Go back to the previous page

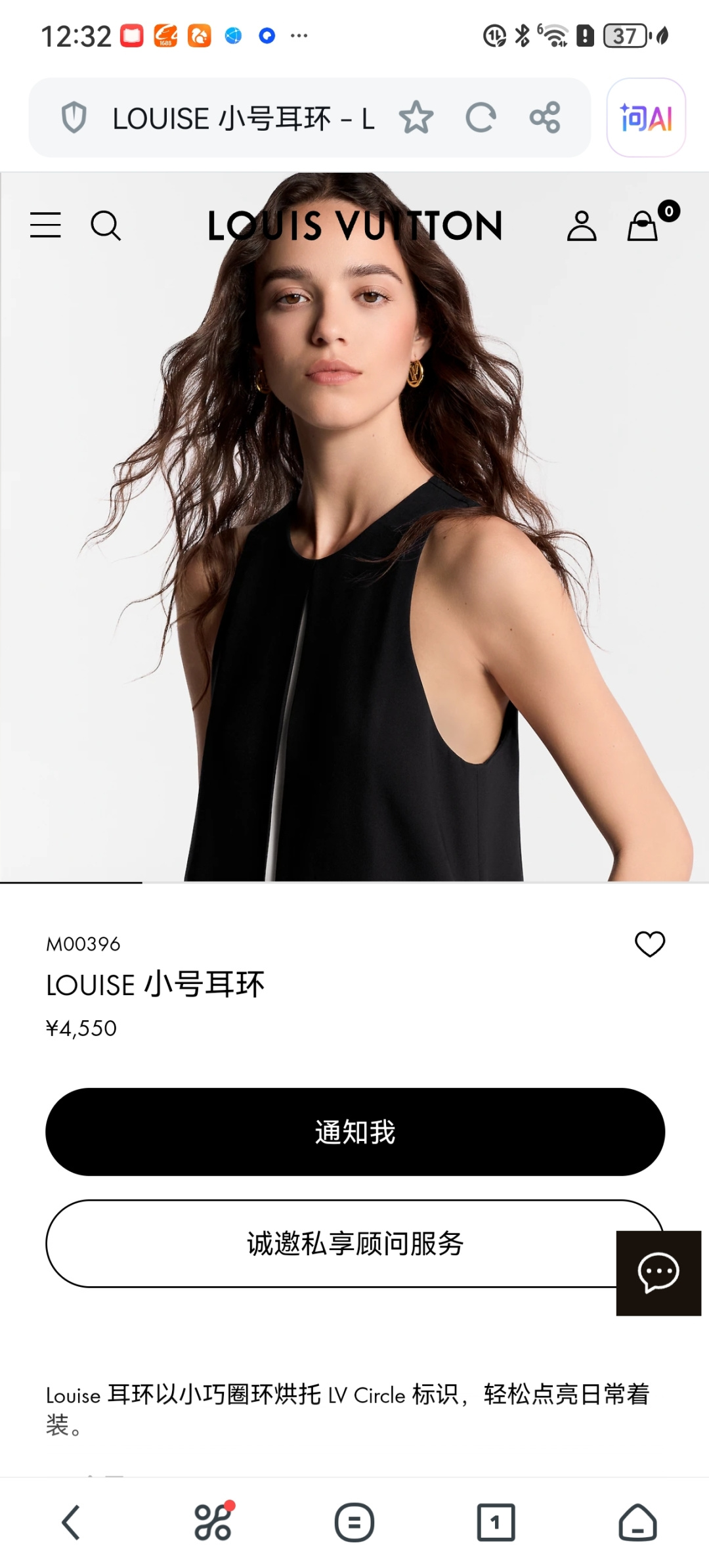pos(71,1522)
